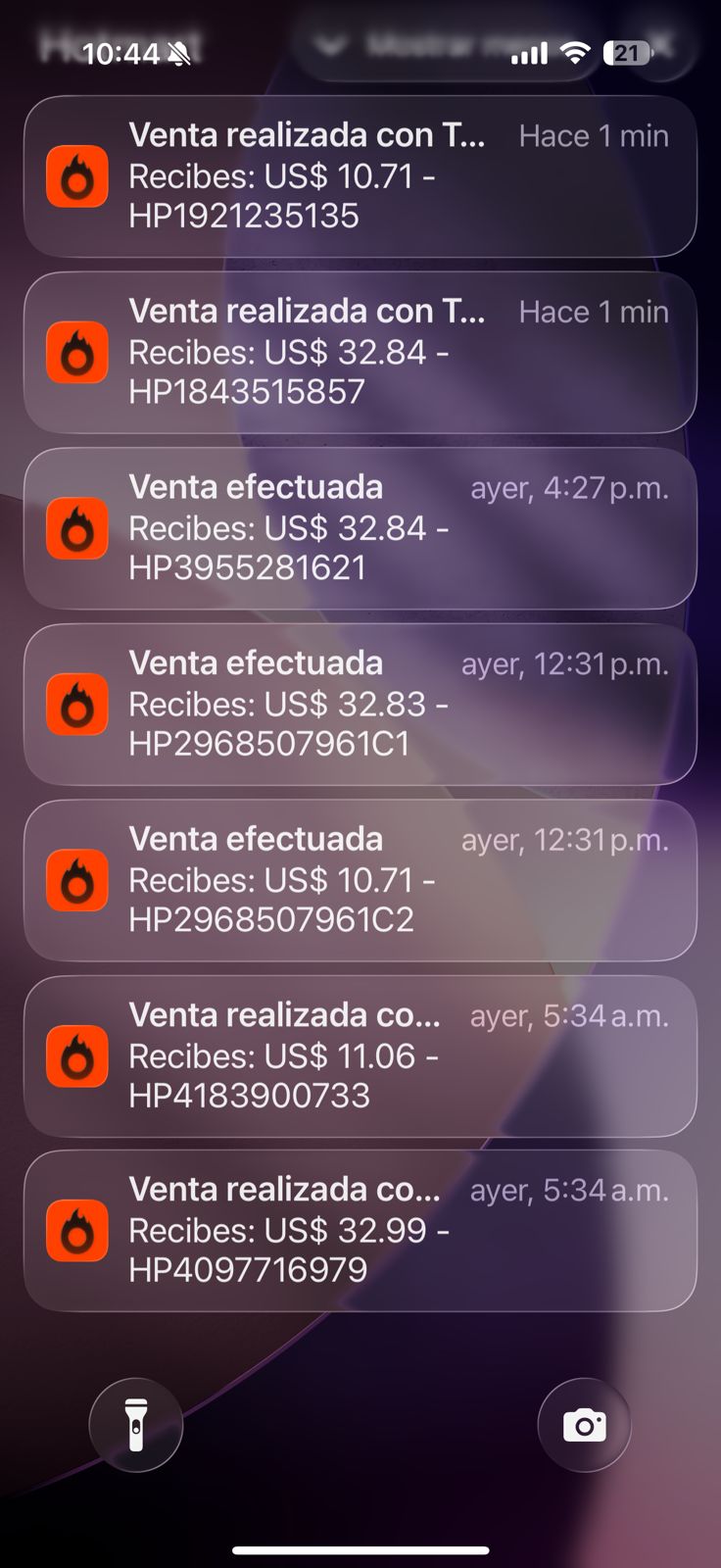Open the US$ 11.06 sale notification HP4183900733
This screenshot has width=721, height=1568.
click(x=360, y=1055)
